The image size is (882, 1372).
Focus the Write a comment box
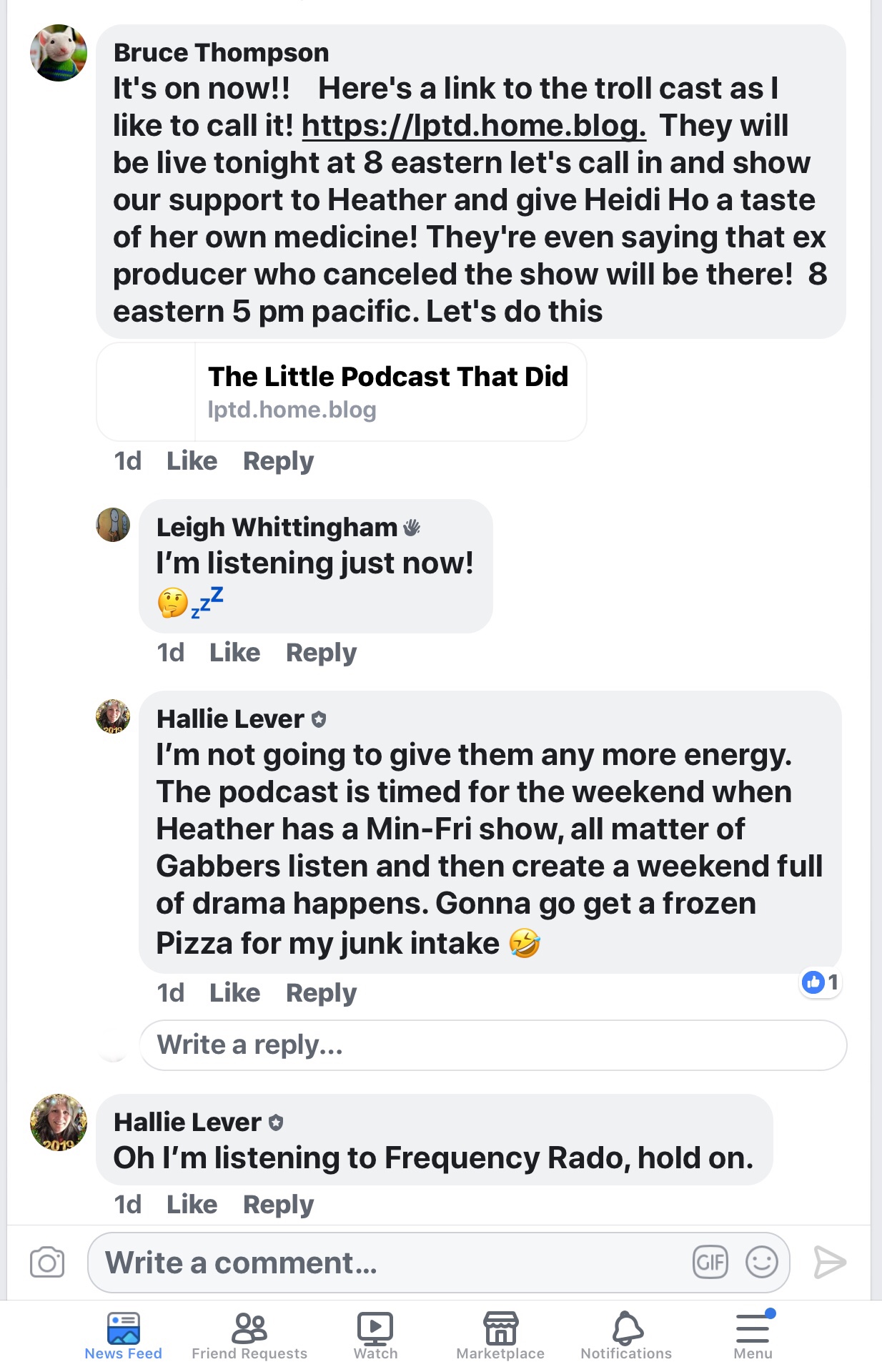tap(386, 1263)
